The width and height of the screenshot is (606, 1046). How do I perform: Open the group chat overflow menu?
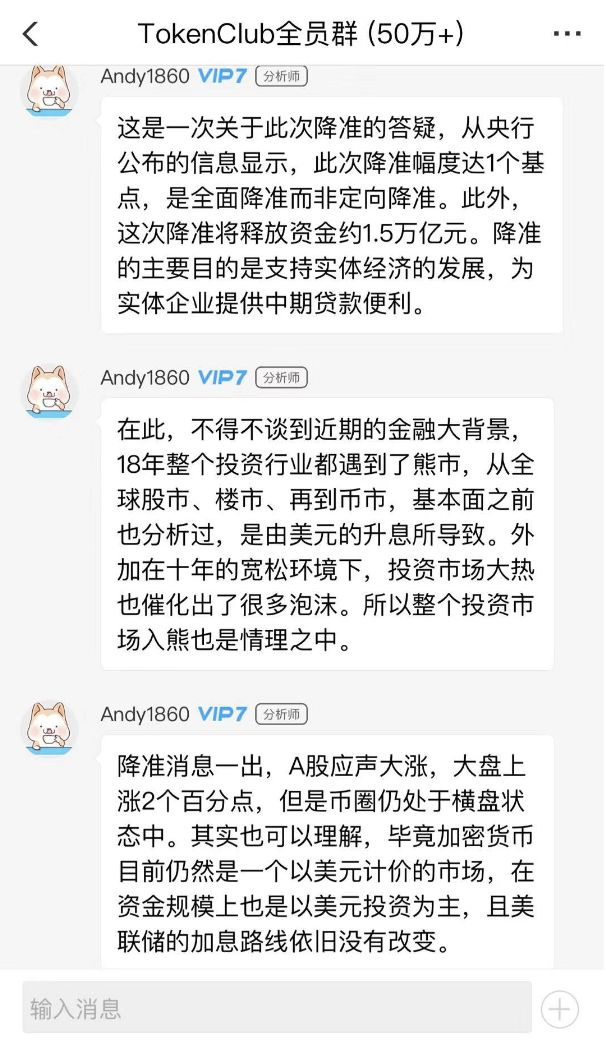[x=567, y=34]
